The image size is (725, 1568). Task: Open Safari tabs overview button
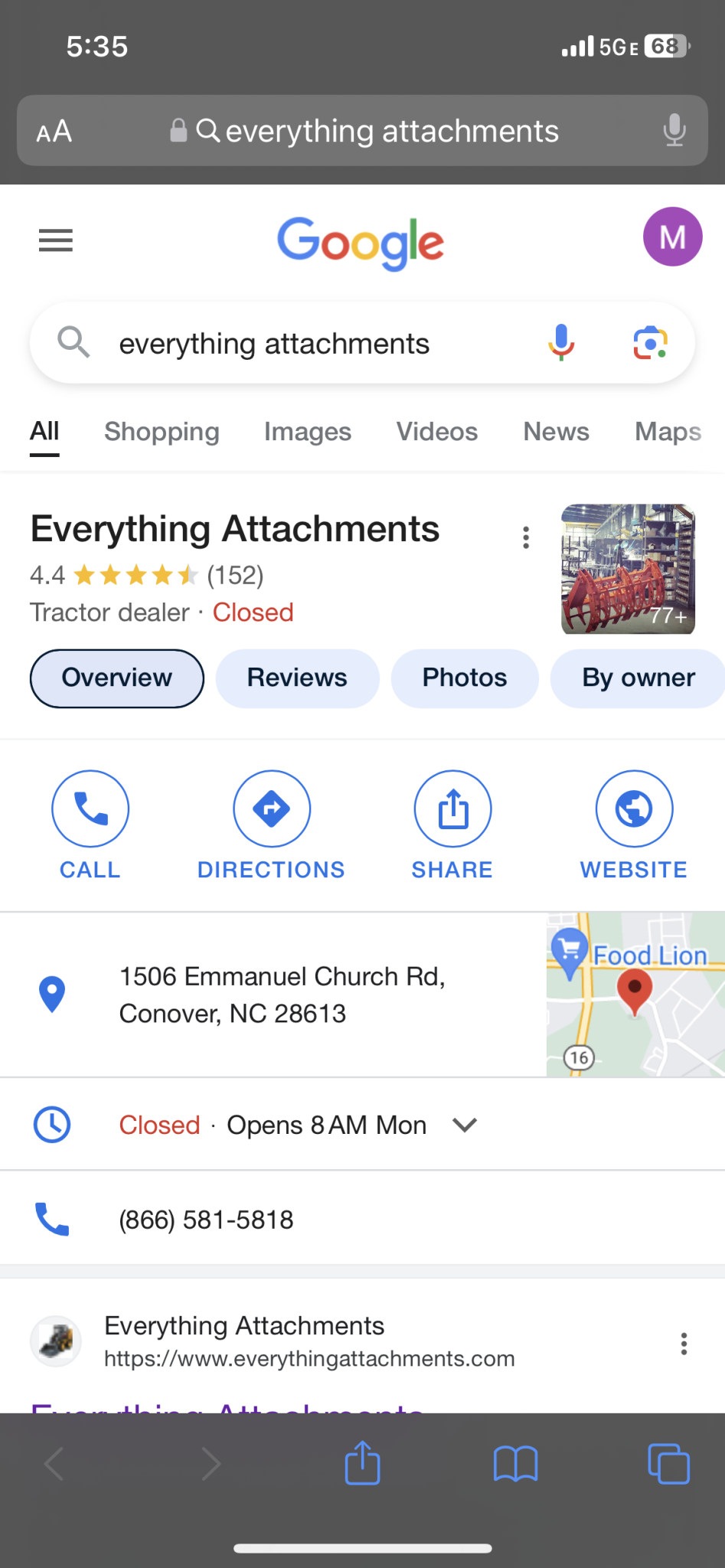pyautogui.click(x=668, y=1464)
